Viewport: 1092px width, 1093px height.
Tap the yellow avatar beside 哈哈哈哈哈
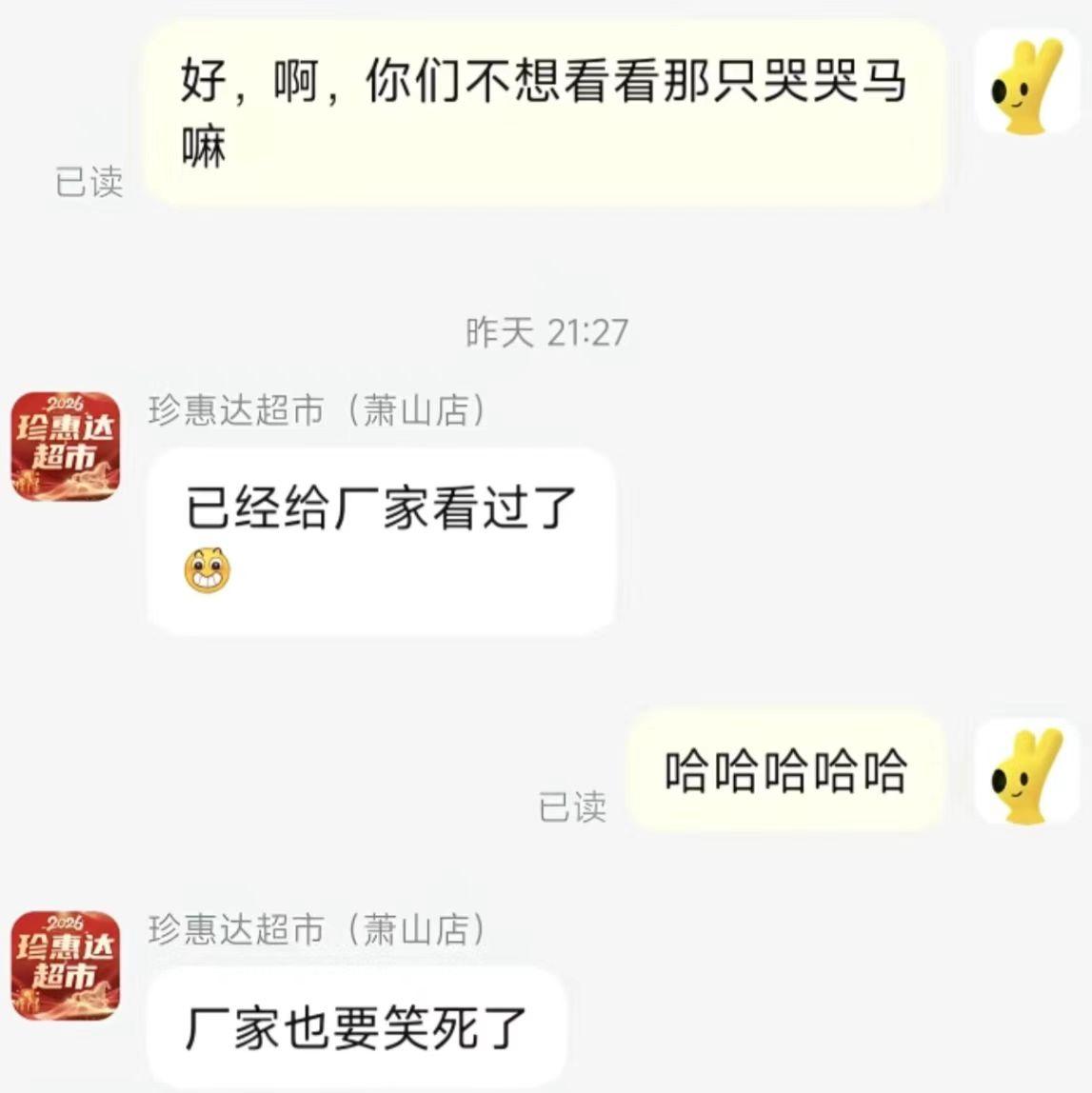click(x=1026, y=772)
